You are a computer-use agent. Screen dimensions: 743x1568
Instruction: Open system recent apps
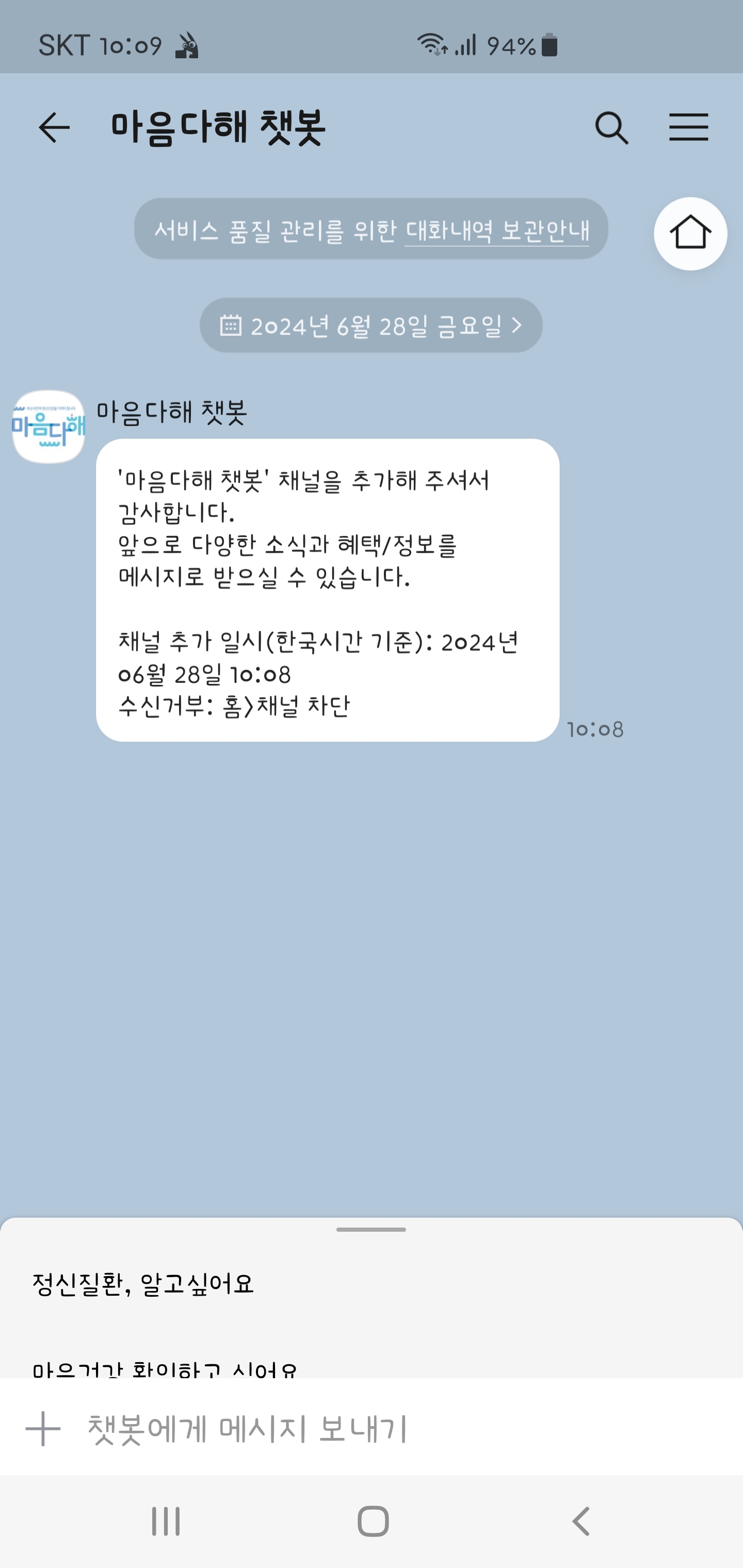(166, 1522)
